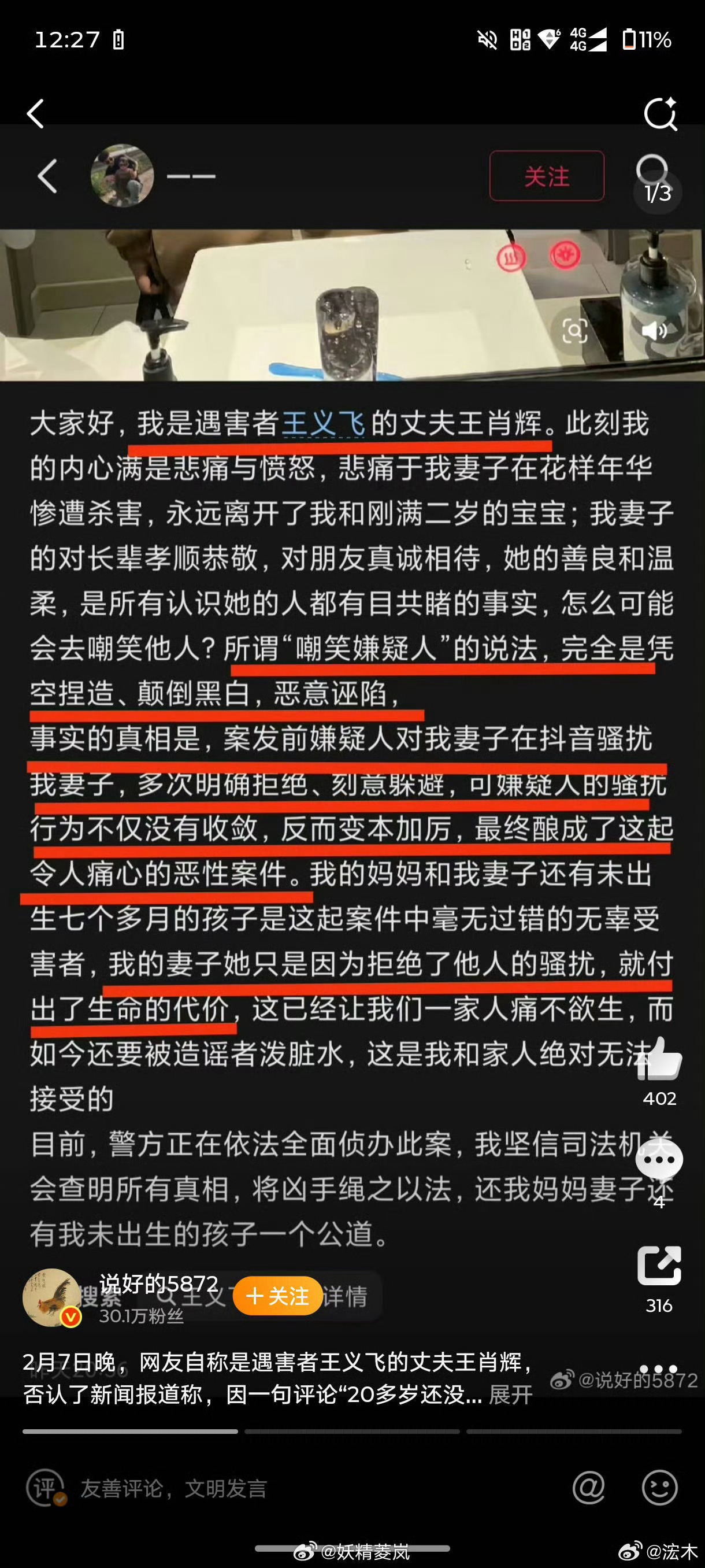
Task: Share this post with 316 shares
Action: tap(659, 1265)
